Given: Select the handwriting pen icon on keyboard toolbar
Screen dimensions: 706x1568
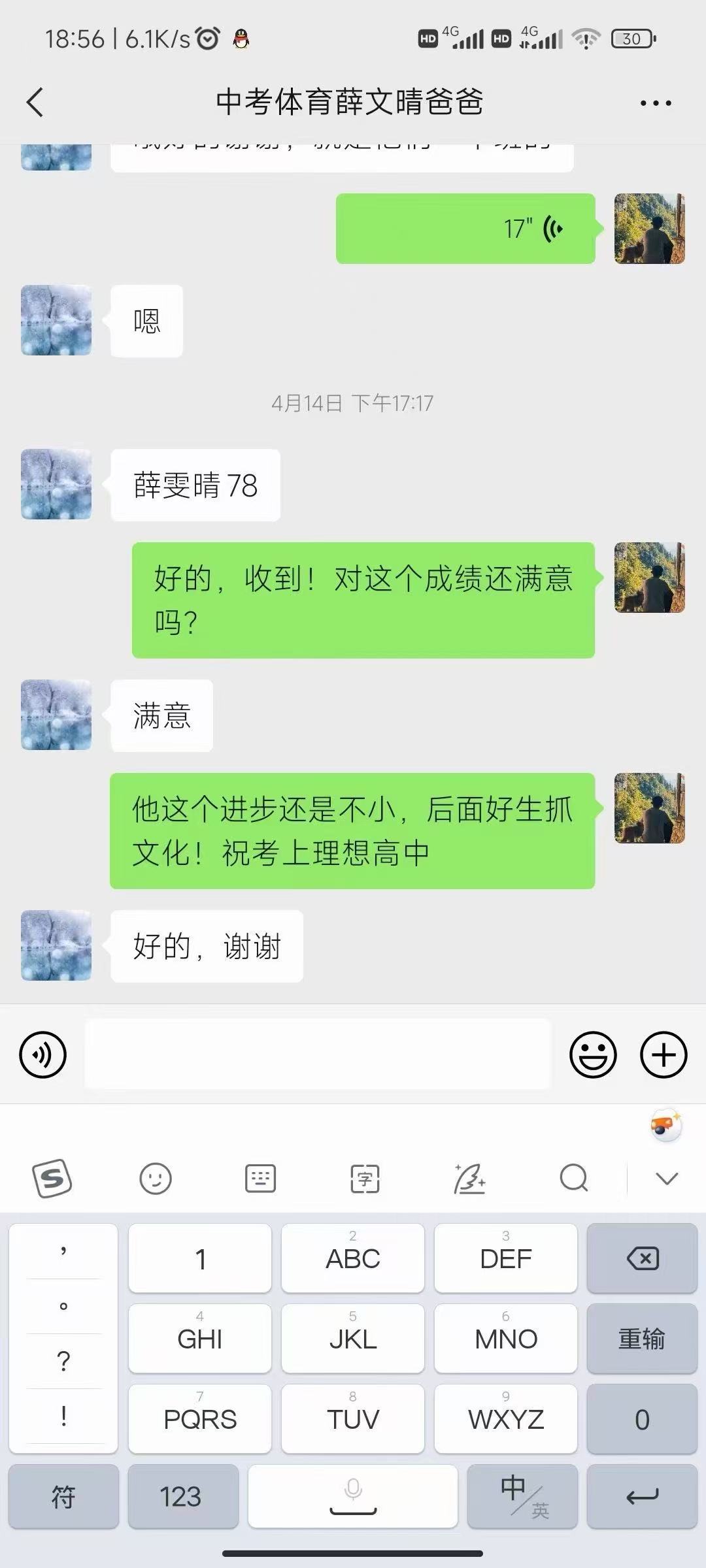Looking at the screenshot, I should click(x=469, y=1179).
